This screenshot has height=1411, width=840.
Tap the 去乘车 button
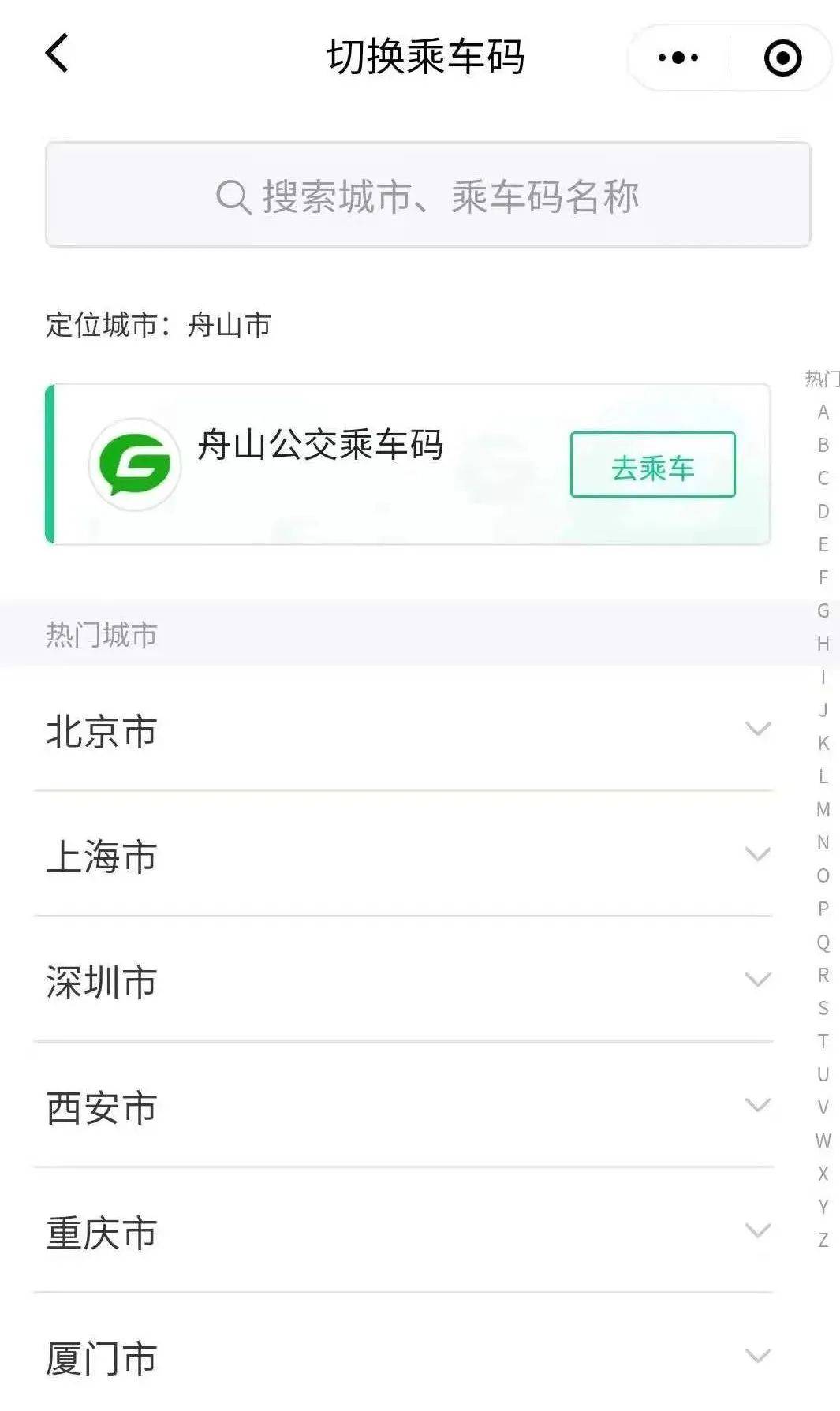pos(652,465)
